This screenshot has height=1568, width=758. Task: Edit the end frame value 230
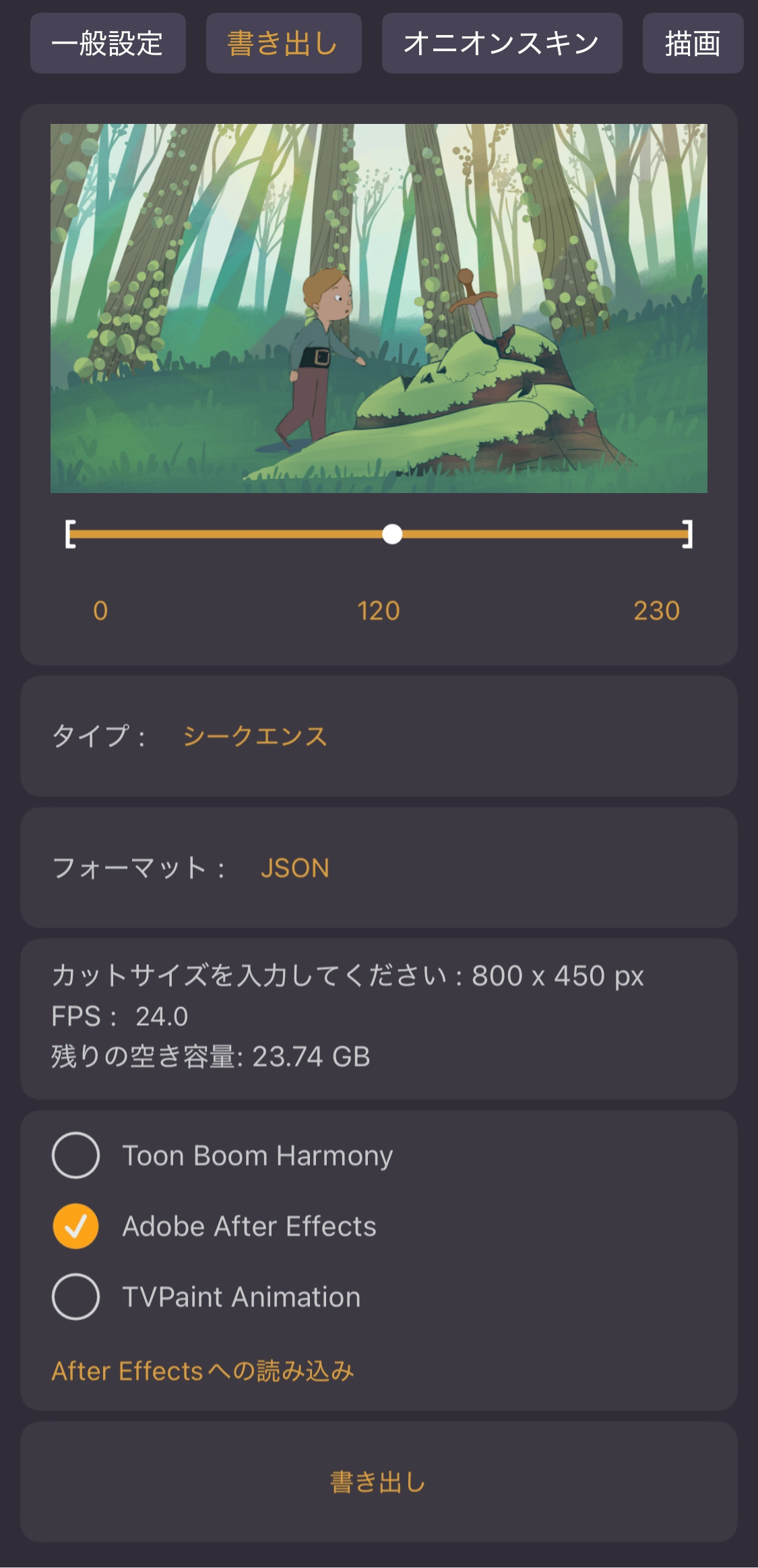[656, 611]
